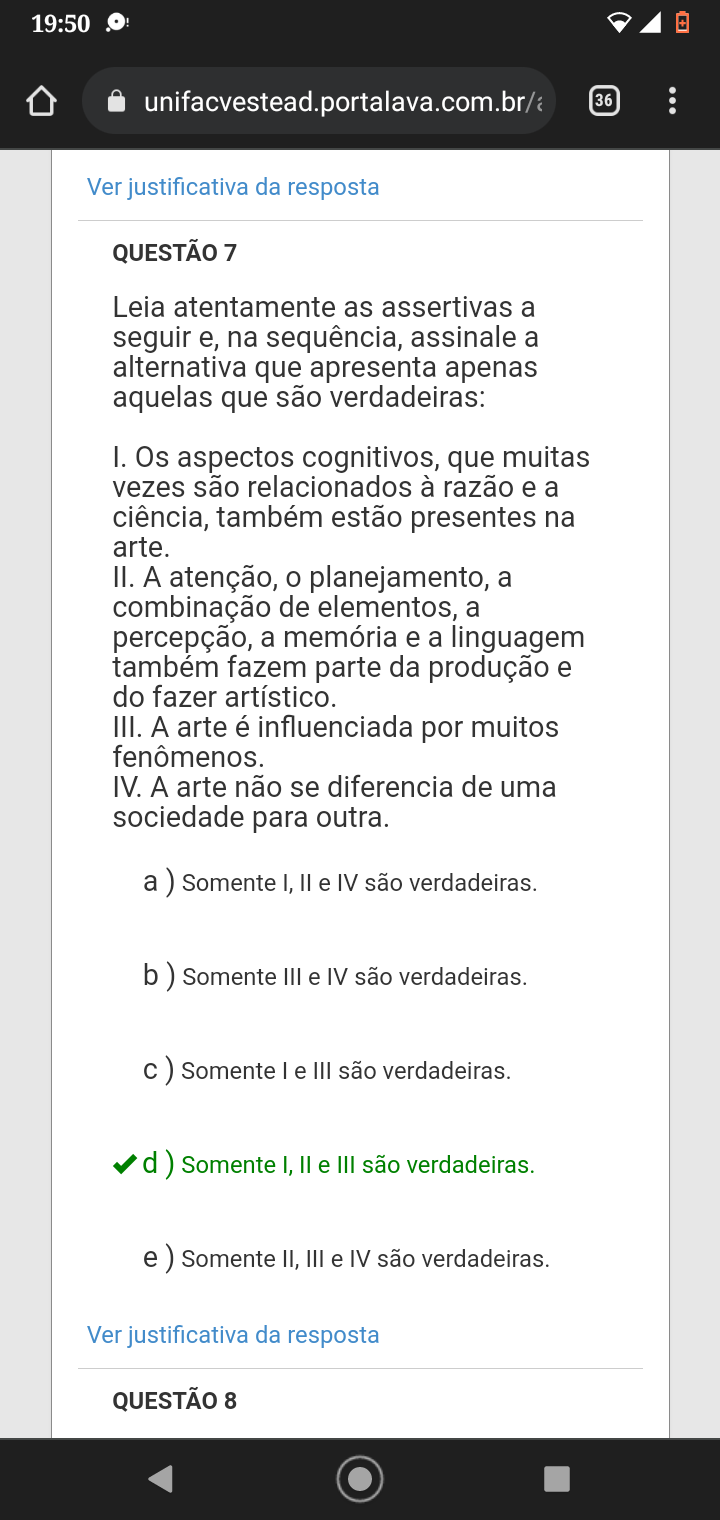The width and height of the screenshot is (720, 1520).
Task: Select option d) Somente I, II e III
Action: pos(338,1165)
